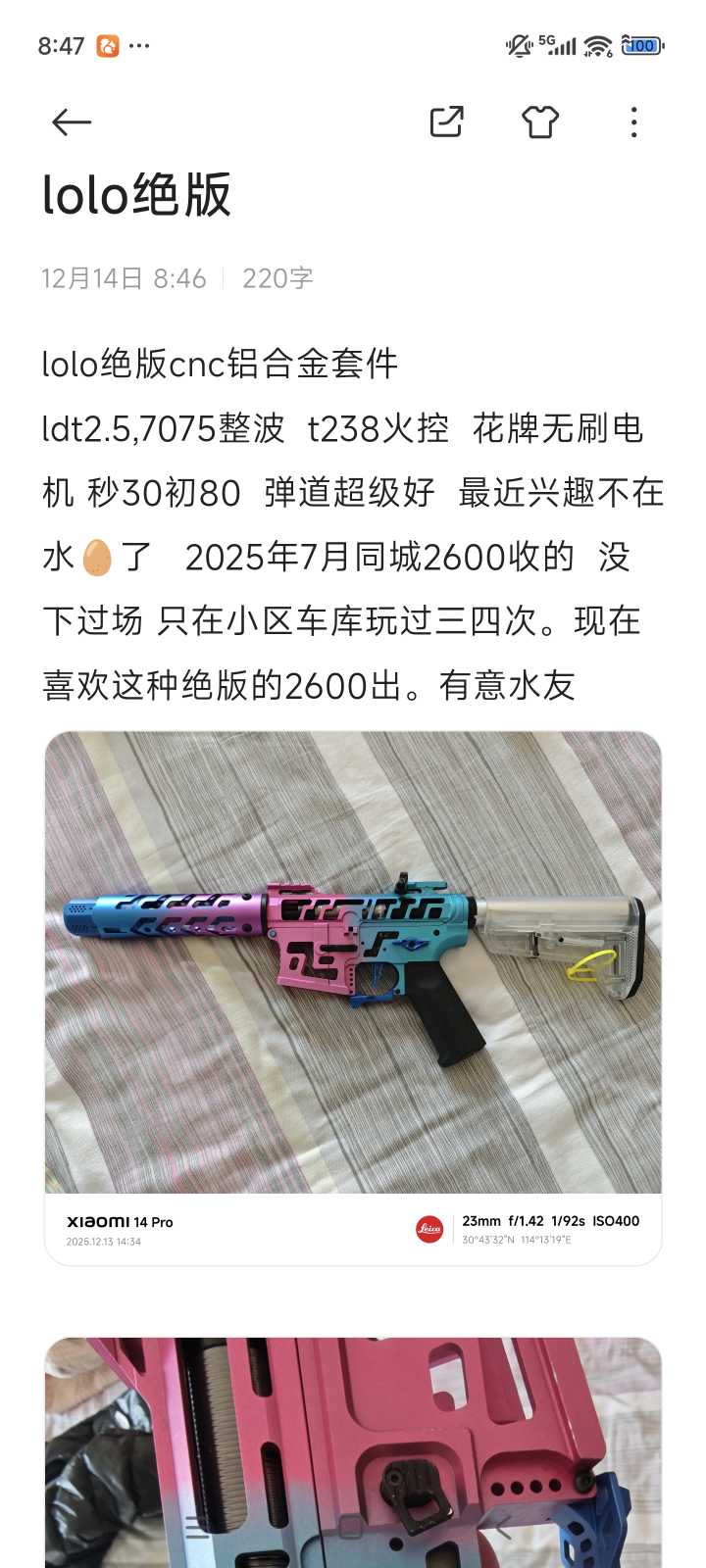Open the overflow menu
706x1568 pixels.
(633, 122)
